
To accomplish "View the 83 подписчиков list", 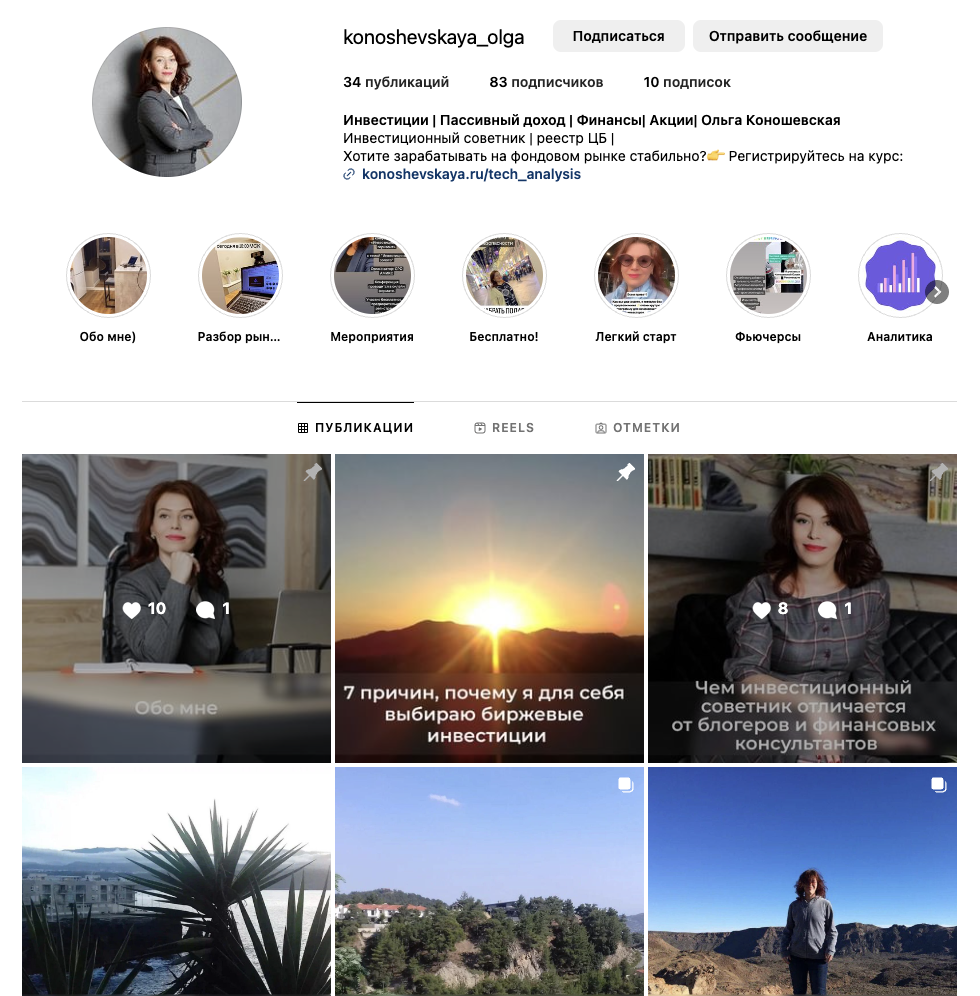I will point(546,82).
